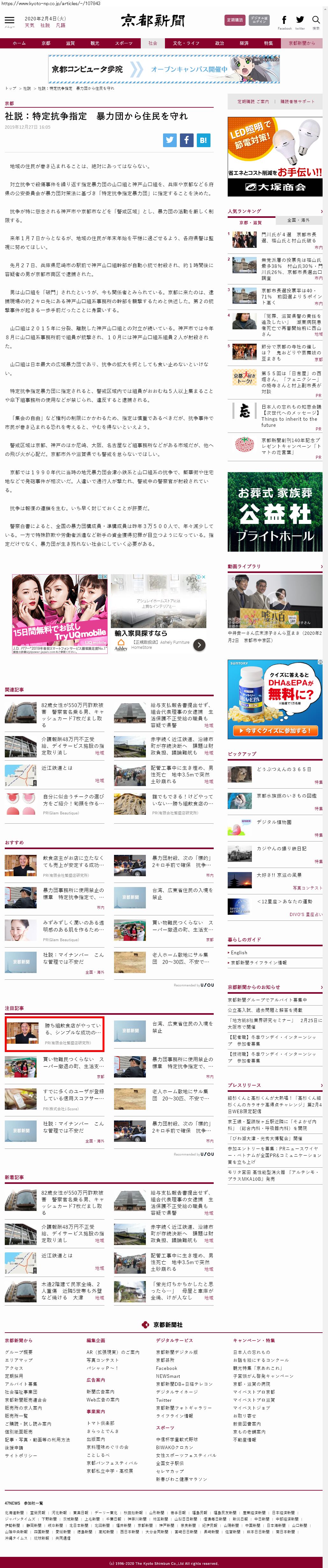328x1568 pixels.
Task: Switch to the スポーツ section
Action: [124, 43]
